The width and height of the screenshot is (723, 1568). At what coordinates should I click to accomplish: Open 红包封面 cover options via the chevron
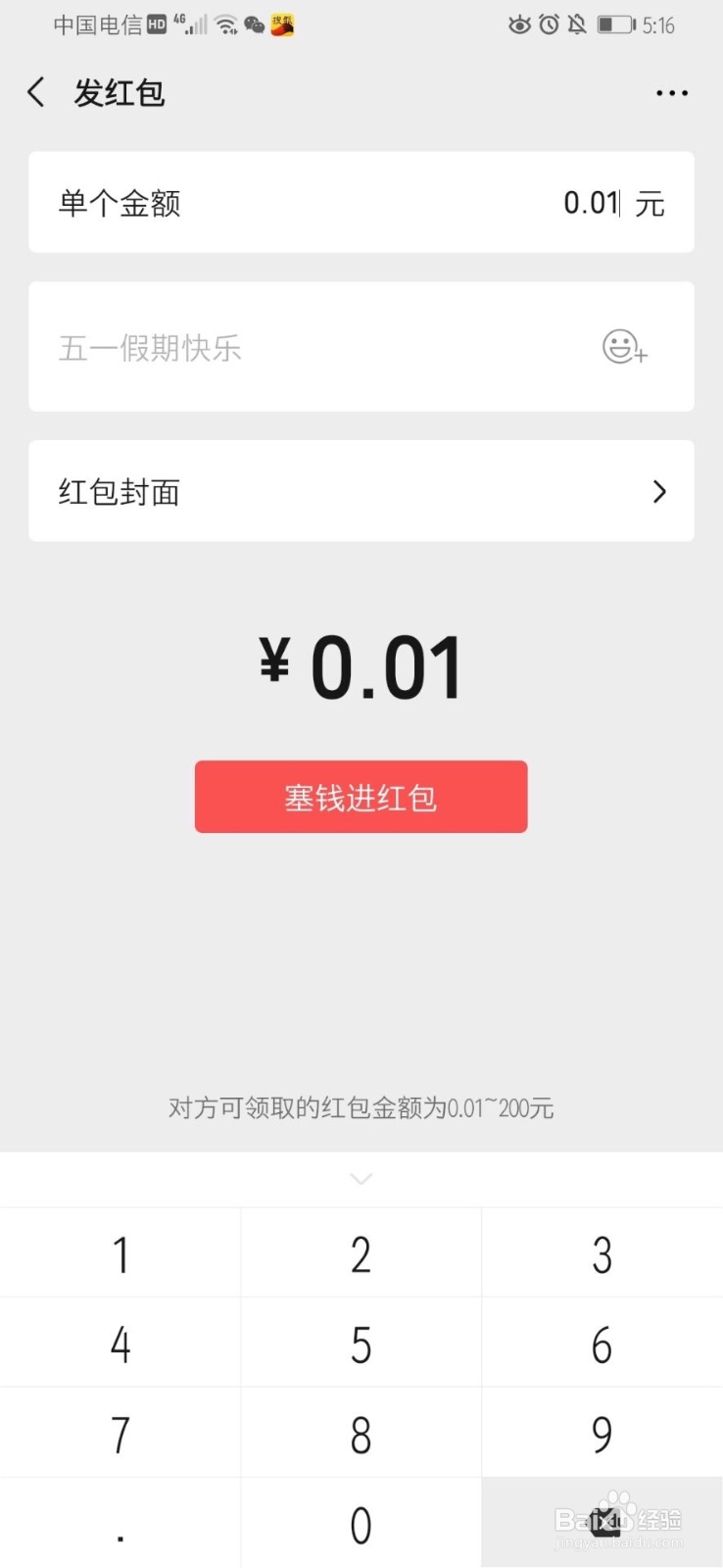pos(658,491)
